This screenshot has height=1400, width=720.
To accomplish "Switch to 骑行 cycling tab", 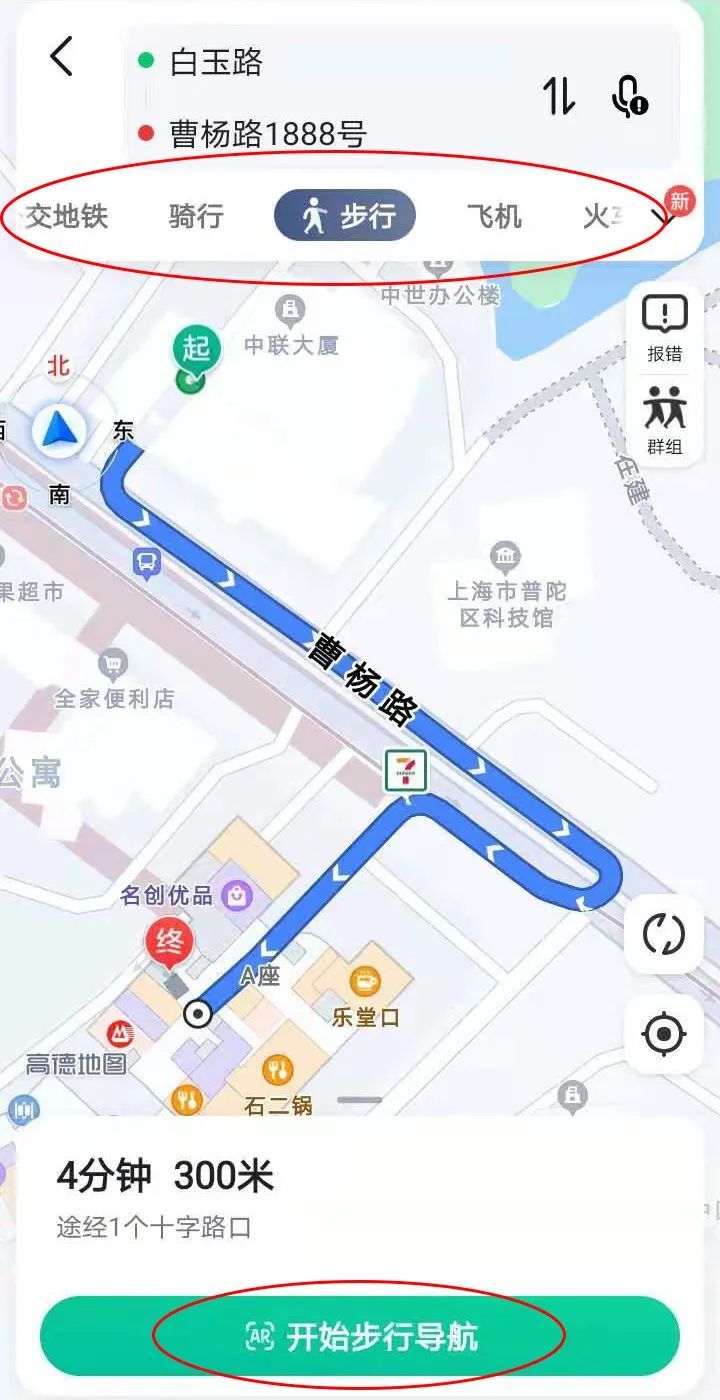I will pyautogui.click(x=196, y=216).
